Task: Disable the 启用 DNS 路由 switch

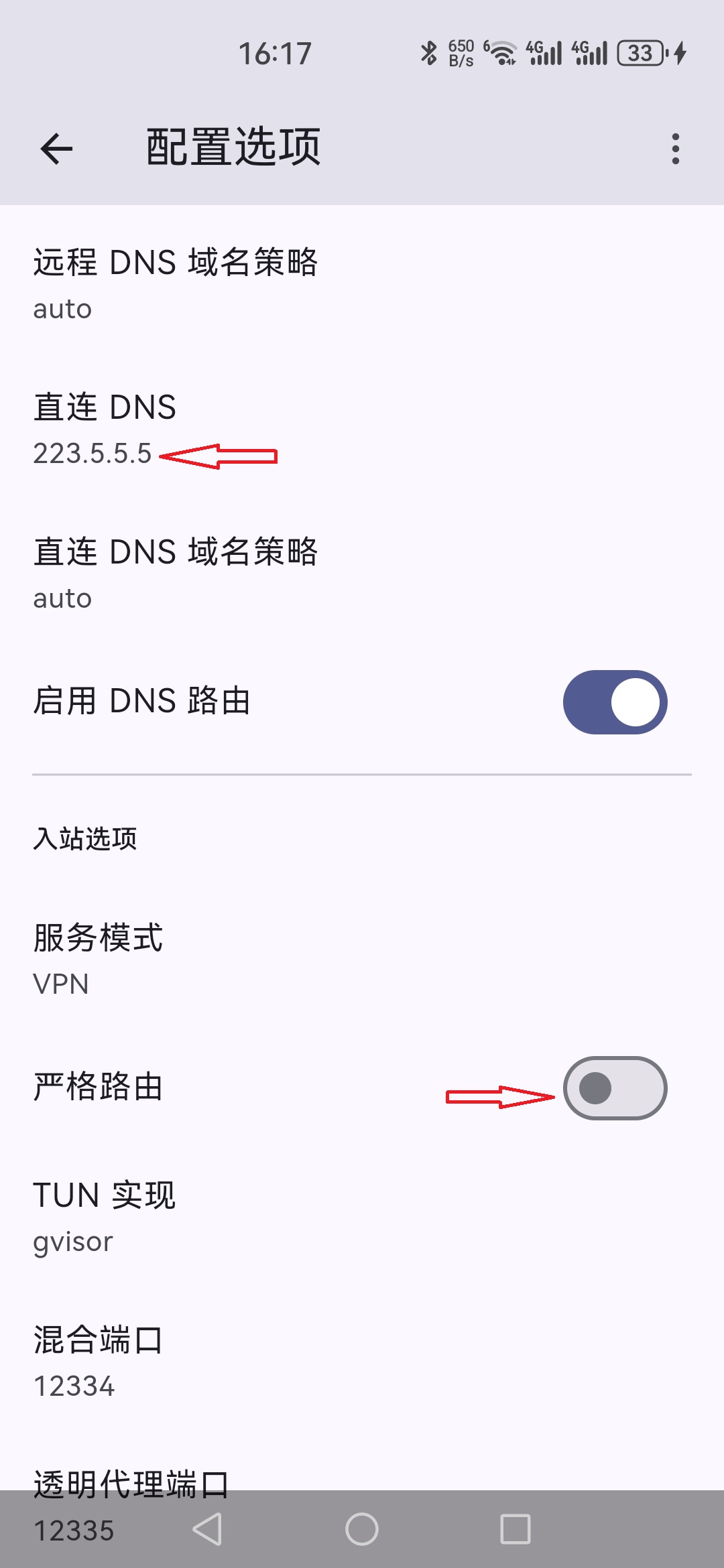Action: tap(615, 702)
